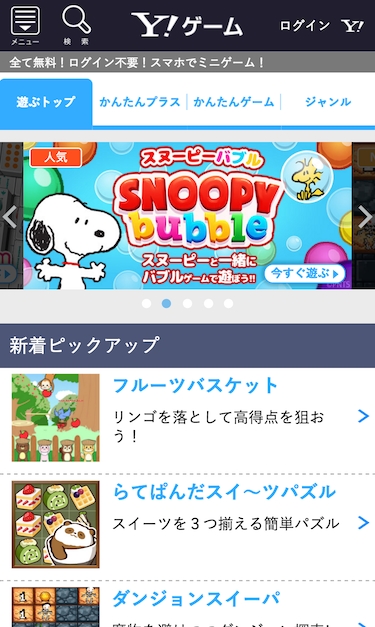Viewport: 375px width, 627px height.
Task: Open らてぱんだスイ〜ツパズル game row
Action: (188, 525)
